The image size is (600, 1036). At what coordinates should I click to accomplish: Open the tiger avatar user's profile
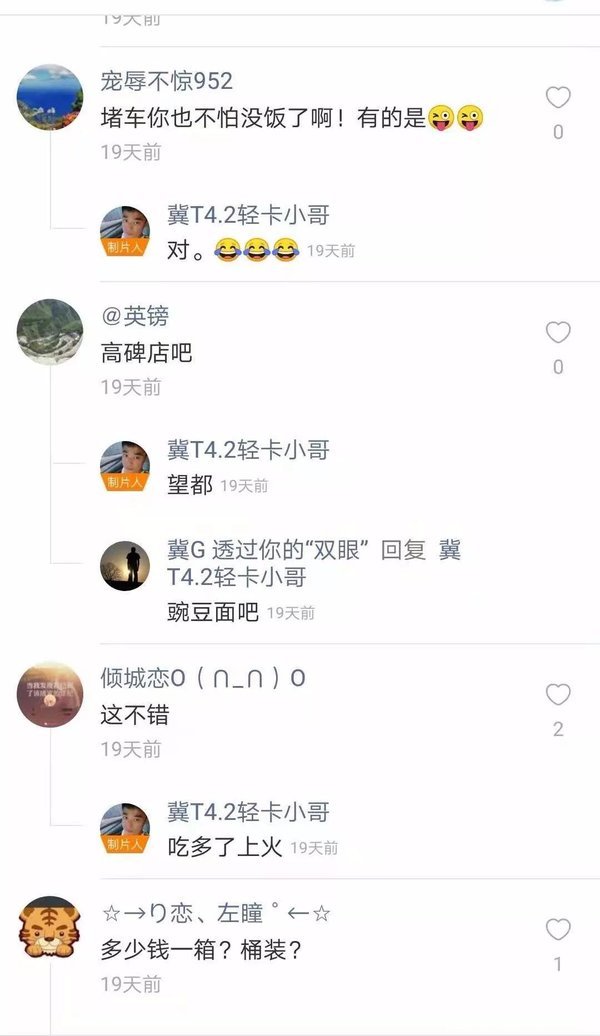(x=50, y=929)
